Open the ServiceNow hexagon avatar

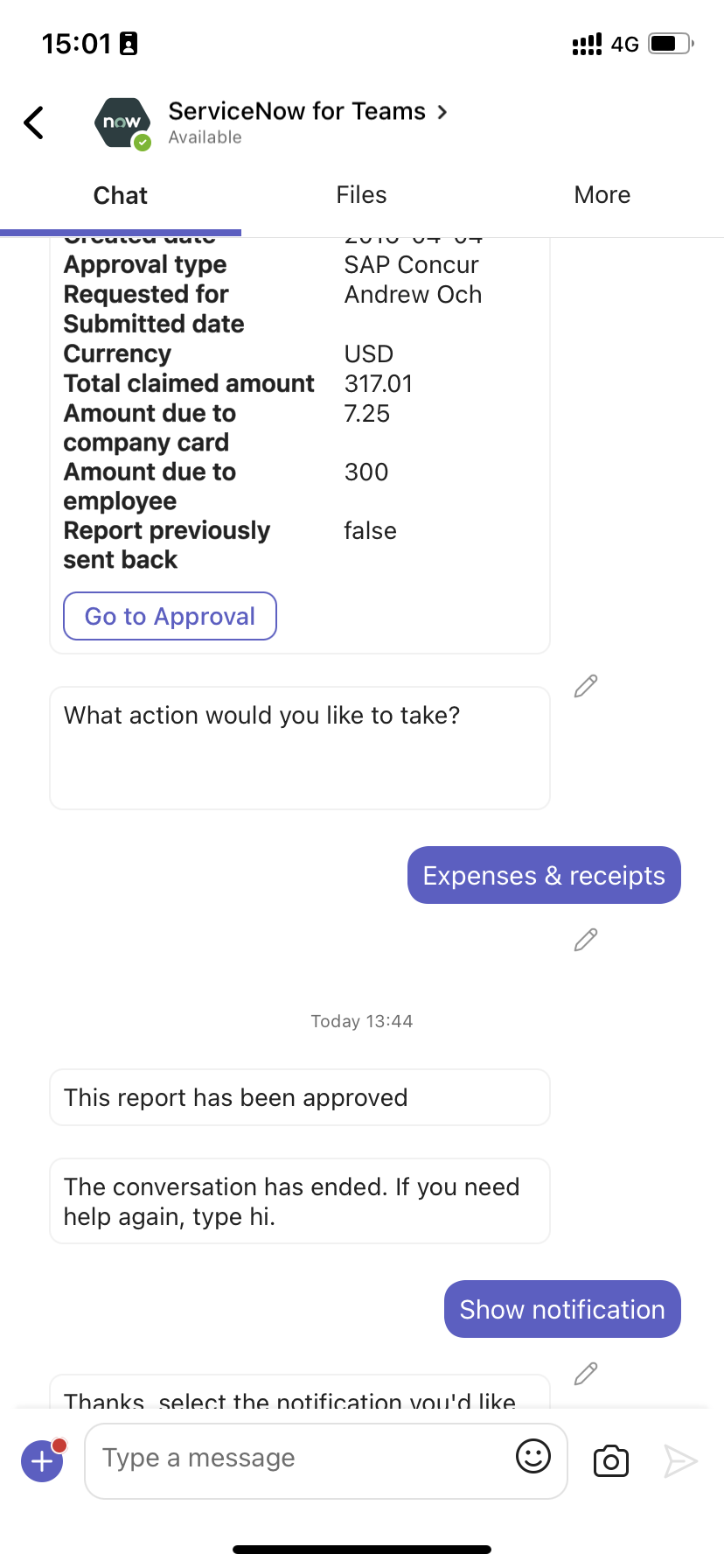click(x=122, y=122)
